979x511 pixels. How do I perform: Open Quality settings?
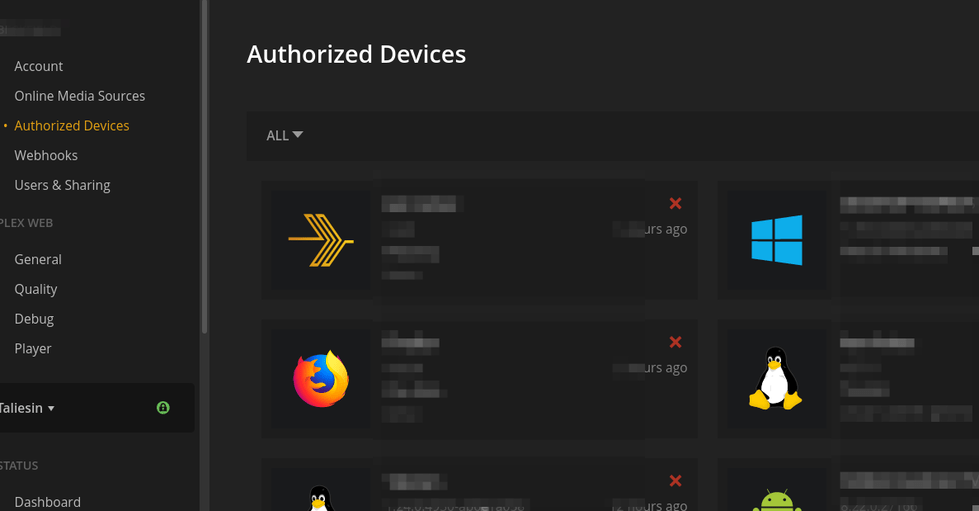point(36,289)
